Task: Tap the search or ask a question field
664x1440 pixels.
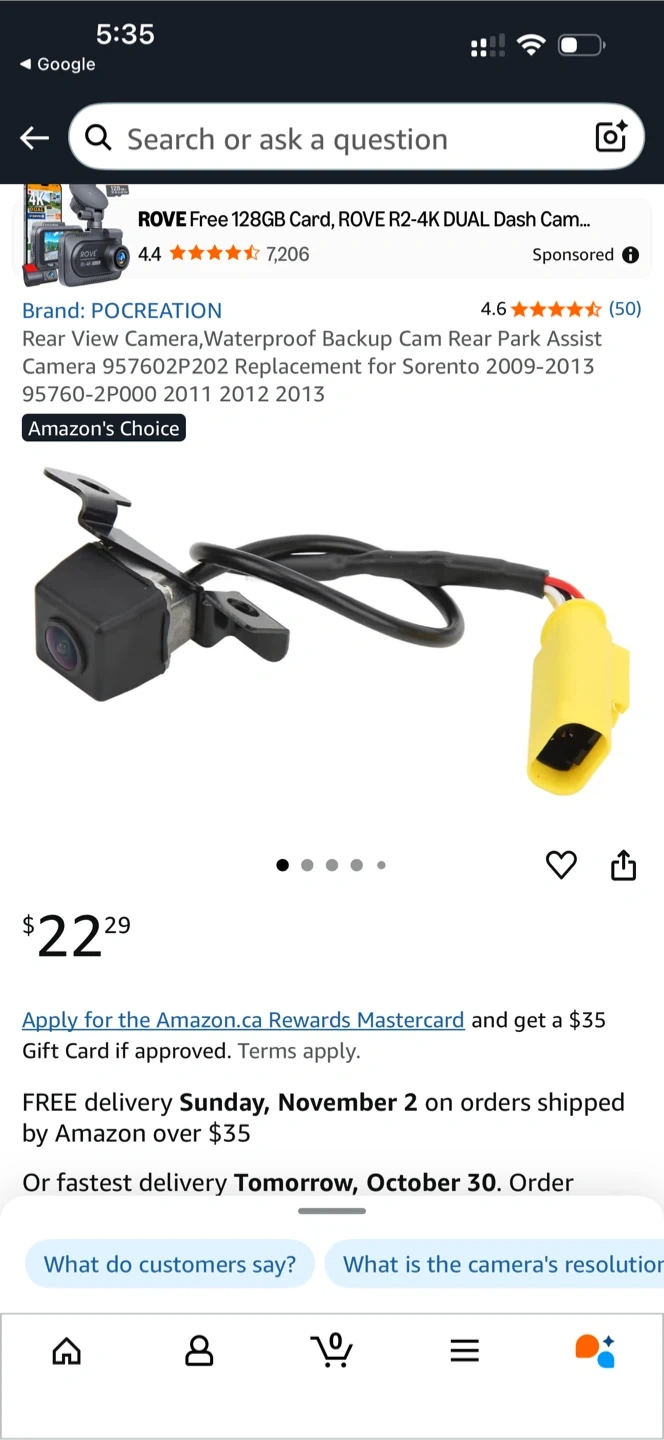Action: coord(330,138)
